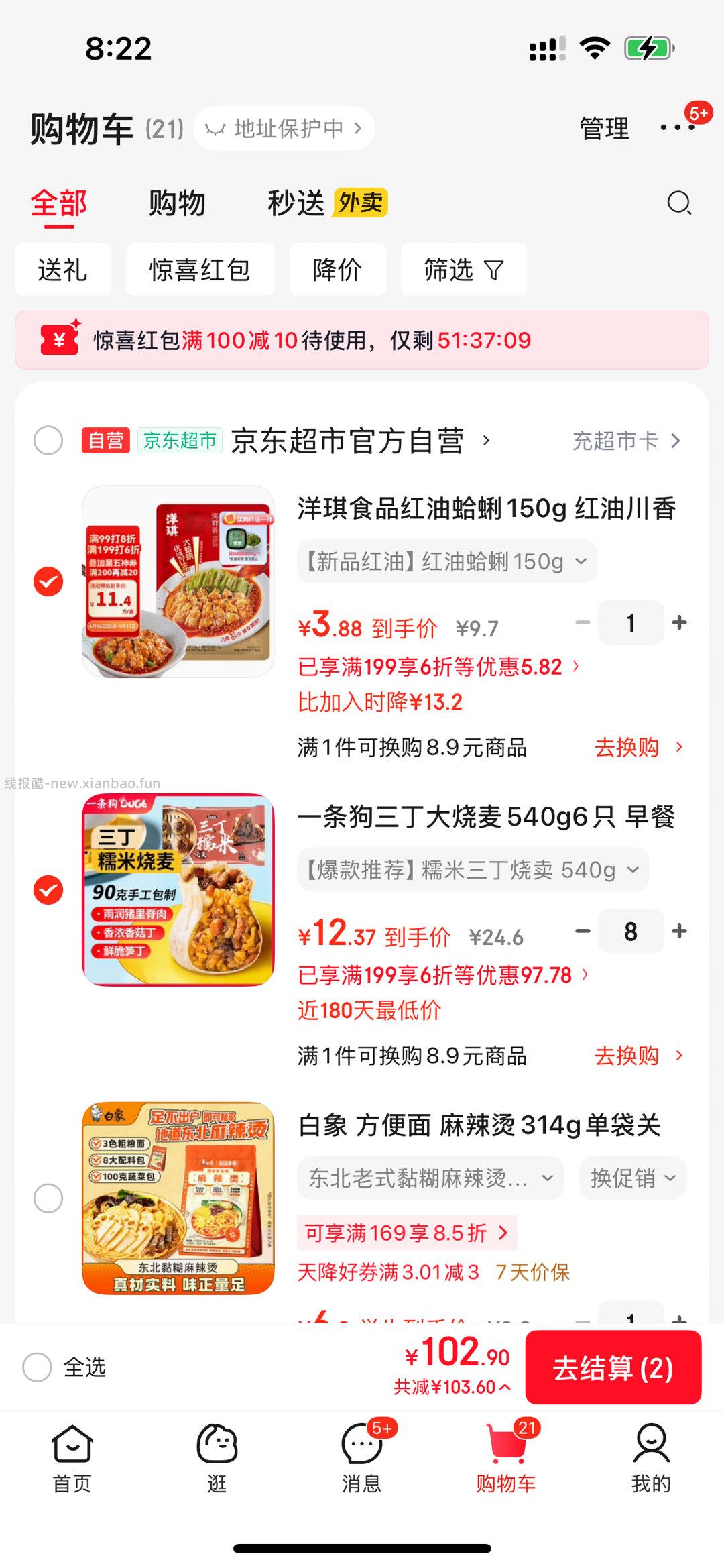Open the 首页 home icon
This screenshot has height=1568, width=724.
tap(72, 1445)
